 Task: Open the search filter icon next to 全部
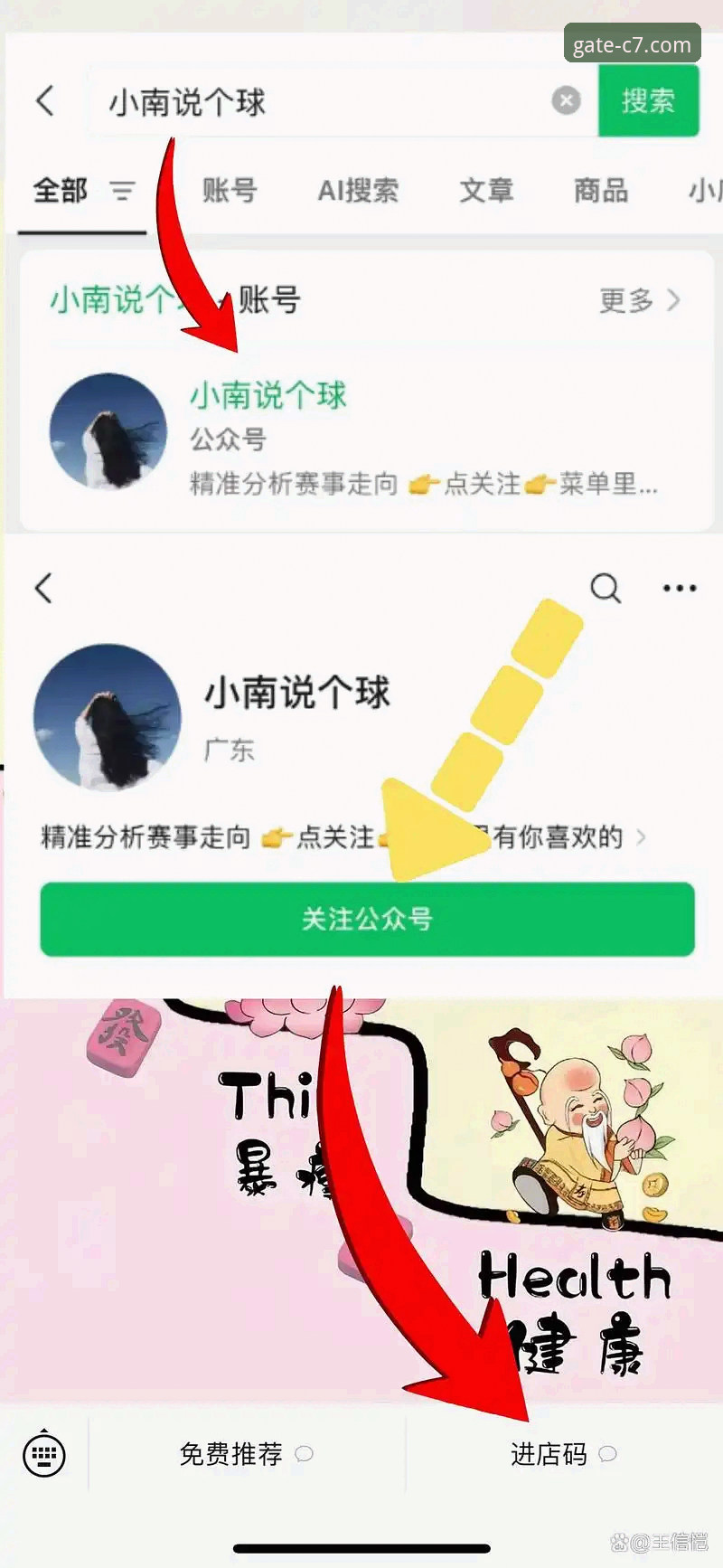click(x=123, y=191)
